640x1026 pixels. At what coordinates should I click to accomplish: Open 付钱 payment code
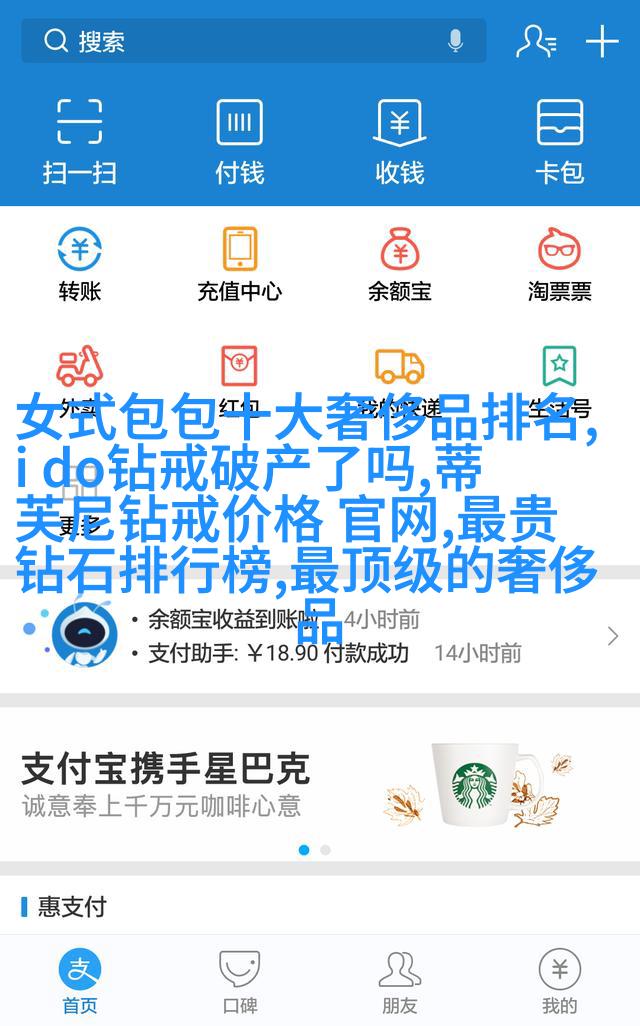240,141
